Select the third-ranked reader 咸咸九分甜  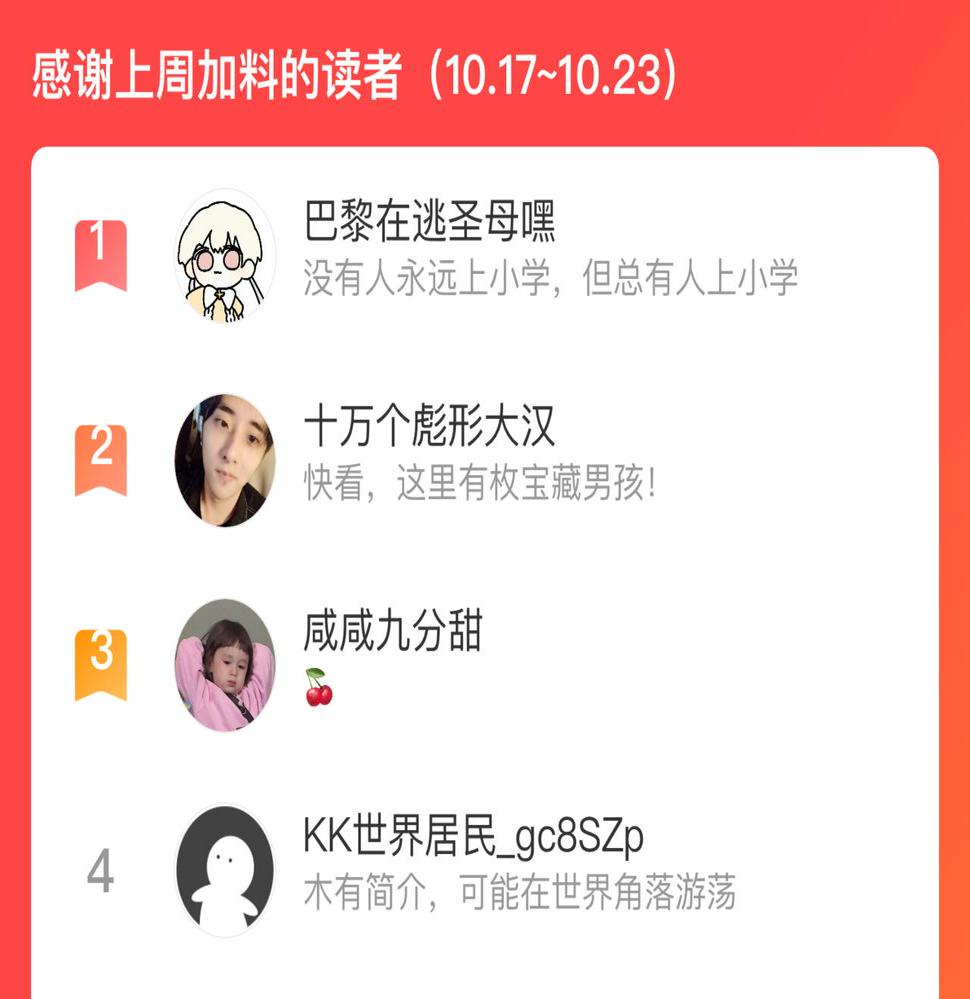click(393, 632)
